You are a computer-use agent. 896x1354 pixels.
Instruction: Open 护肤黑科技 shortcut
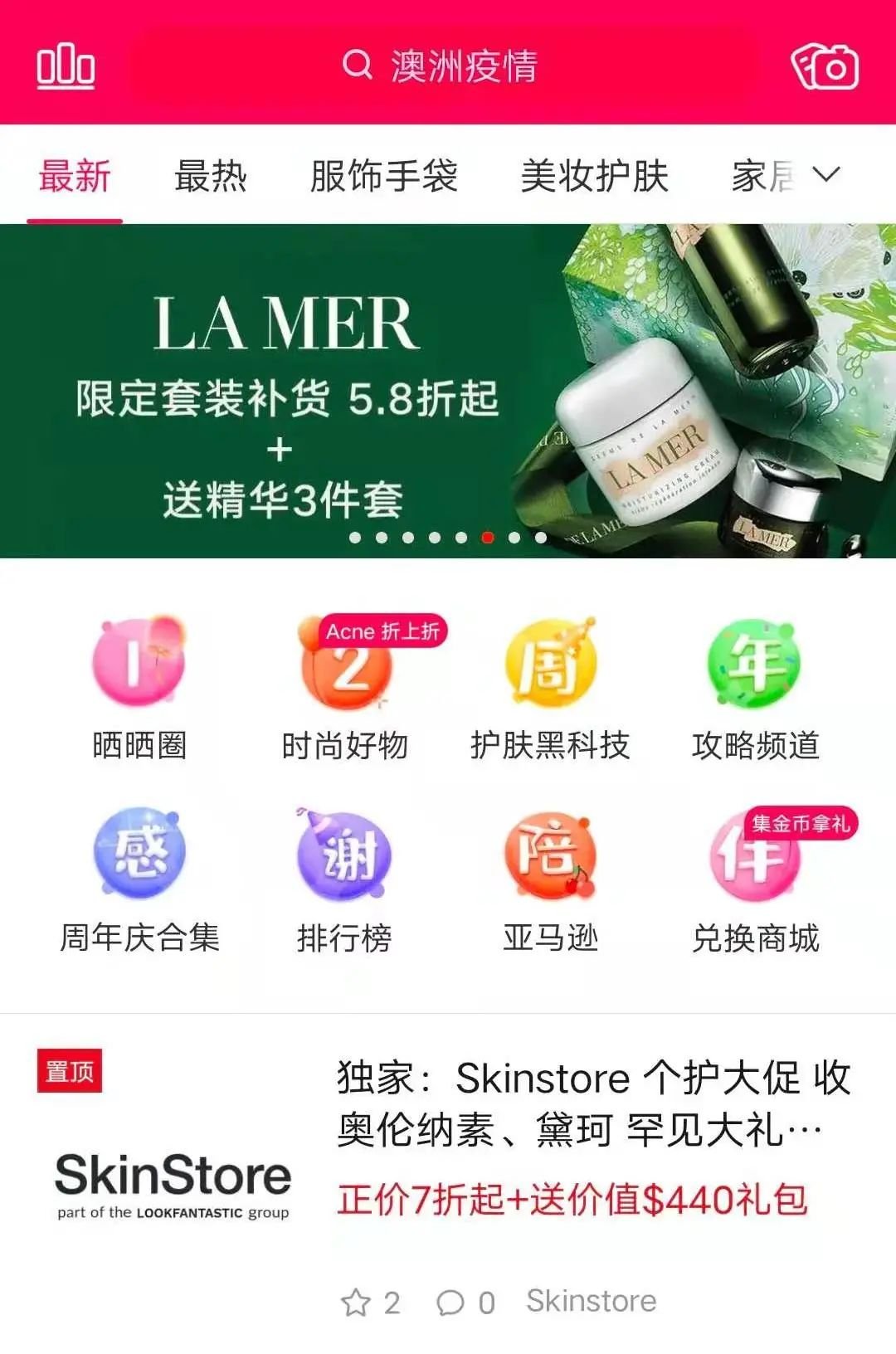coord(550,689)
